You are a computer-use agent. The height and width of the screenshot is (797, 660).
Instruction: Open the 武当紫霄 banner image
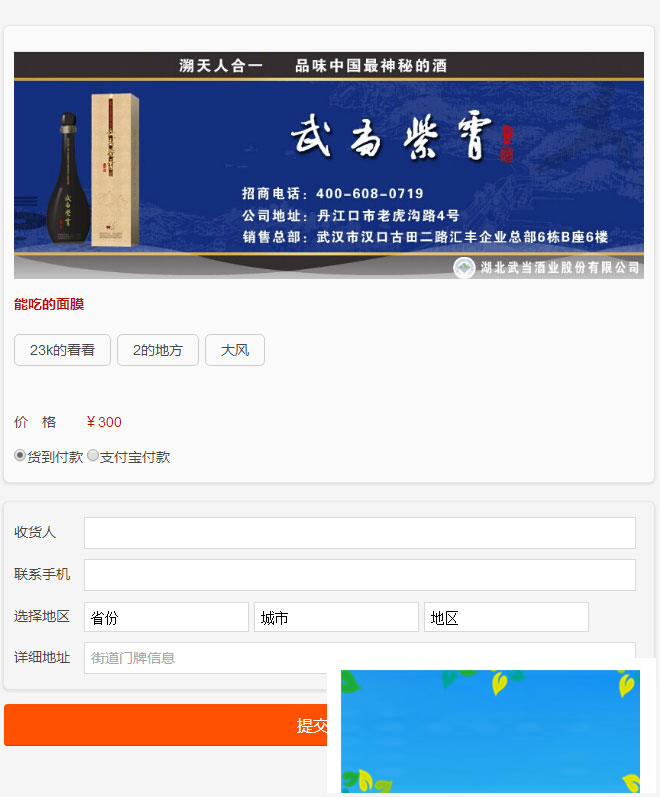(x=329, y=165)
